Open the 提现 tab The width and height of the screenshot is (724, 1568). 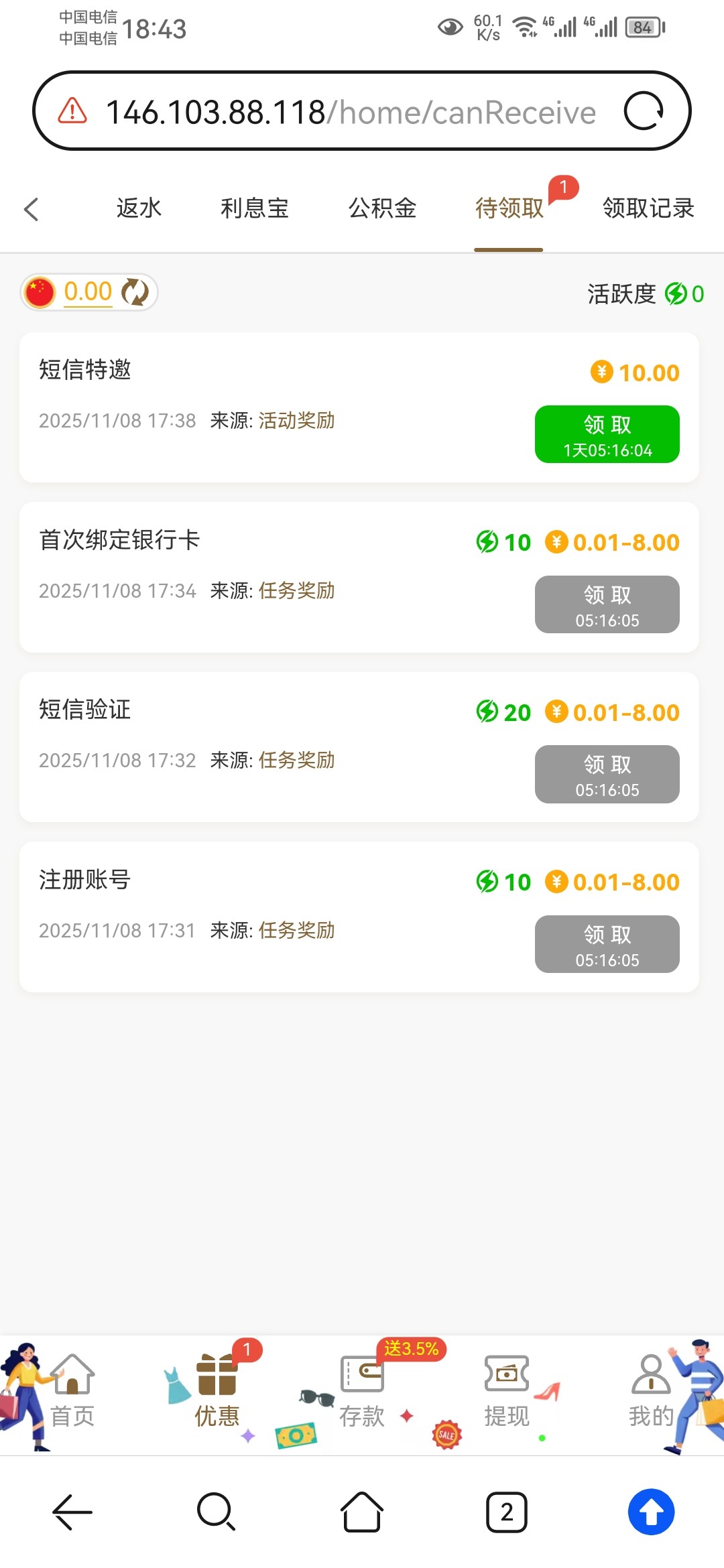click(x=507, y=1391)
